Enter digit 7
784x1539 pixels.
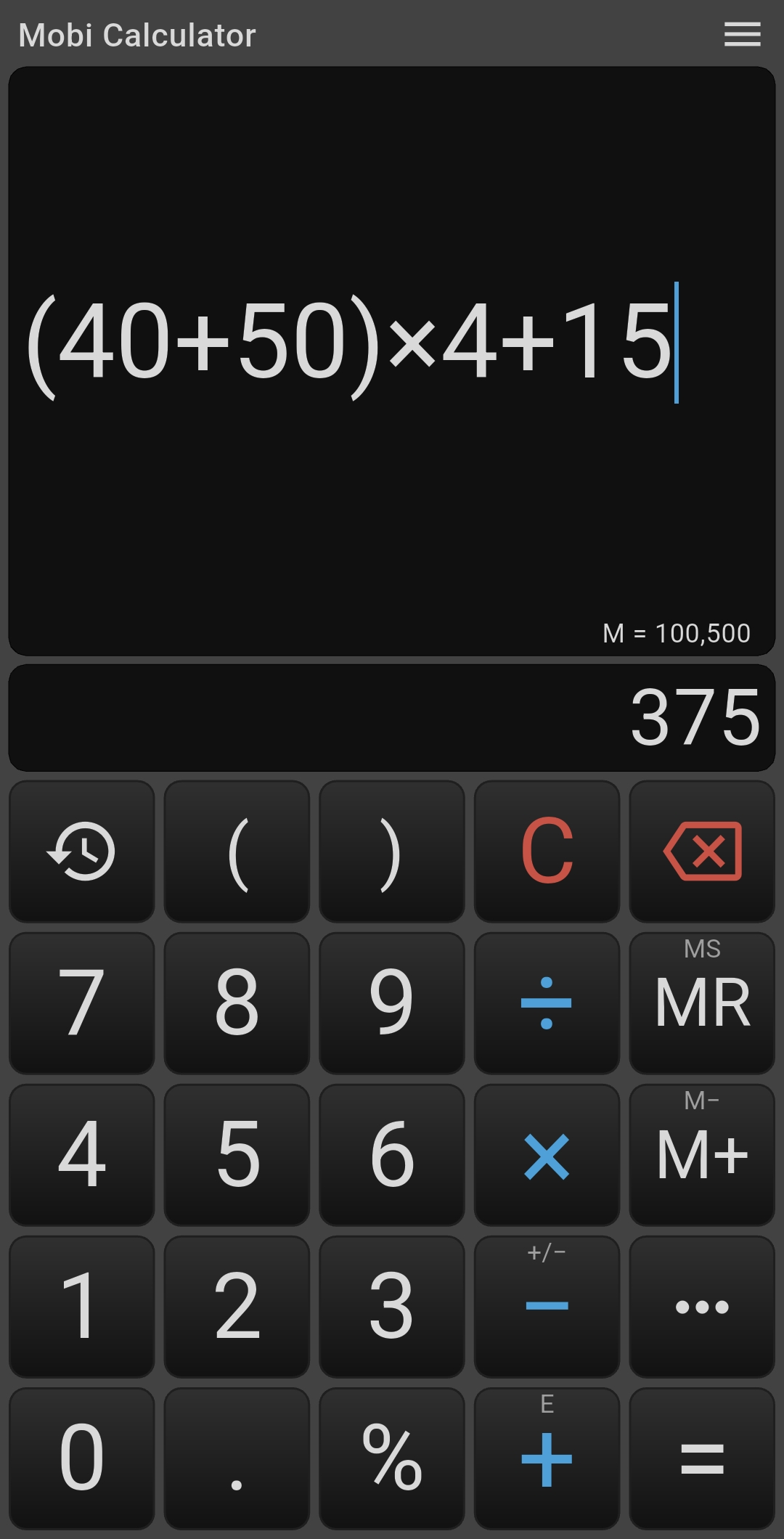(x=81, y=1003)
